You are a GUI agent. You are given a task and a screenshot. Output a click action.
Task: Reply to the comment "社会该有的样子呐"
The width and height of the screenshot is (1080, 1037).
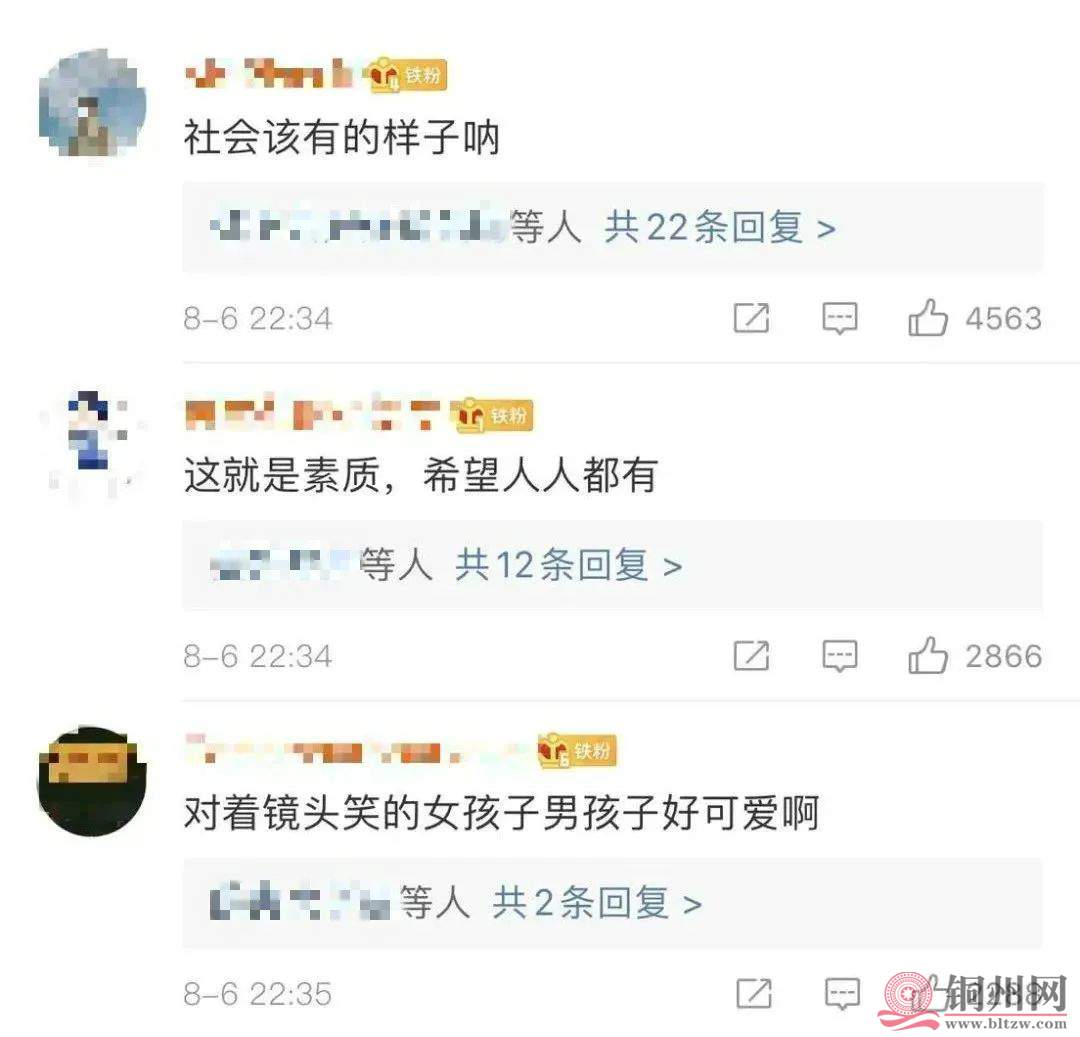click(x=840, y=319)
